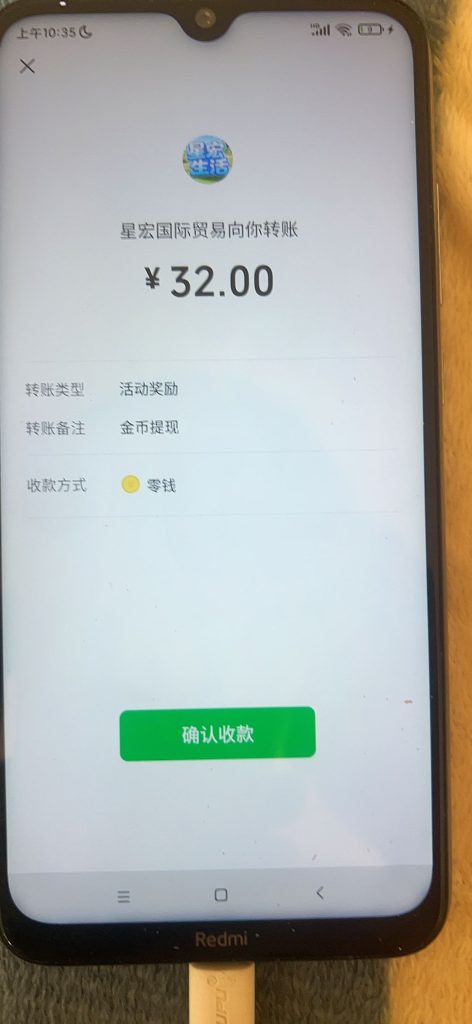Tap the green 确认收款 button
This screenshot has height=1024, width=472.
(217, 734)
